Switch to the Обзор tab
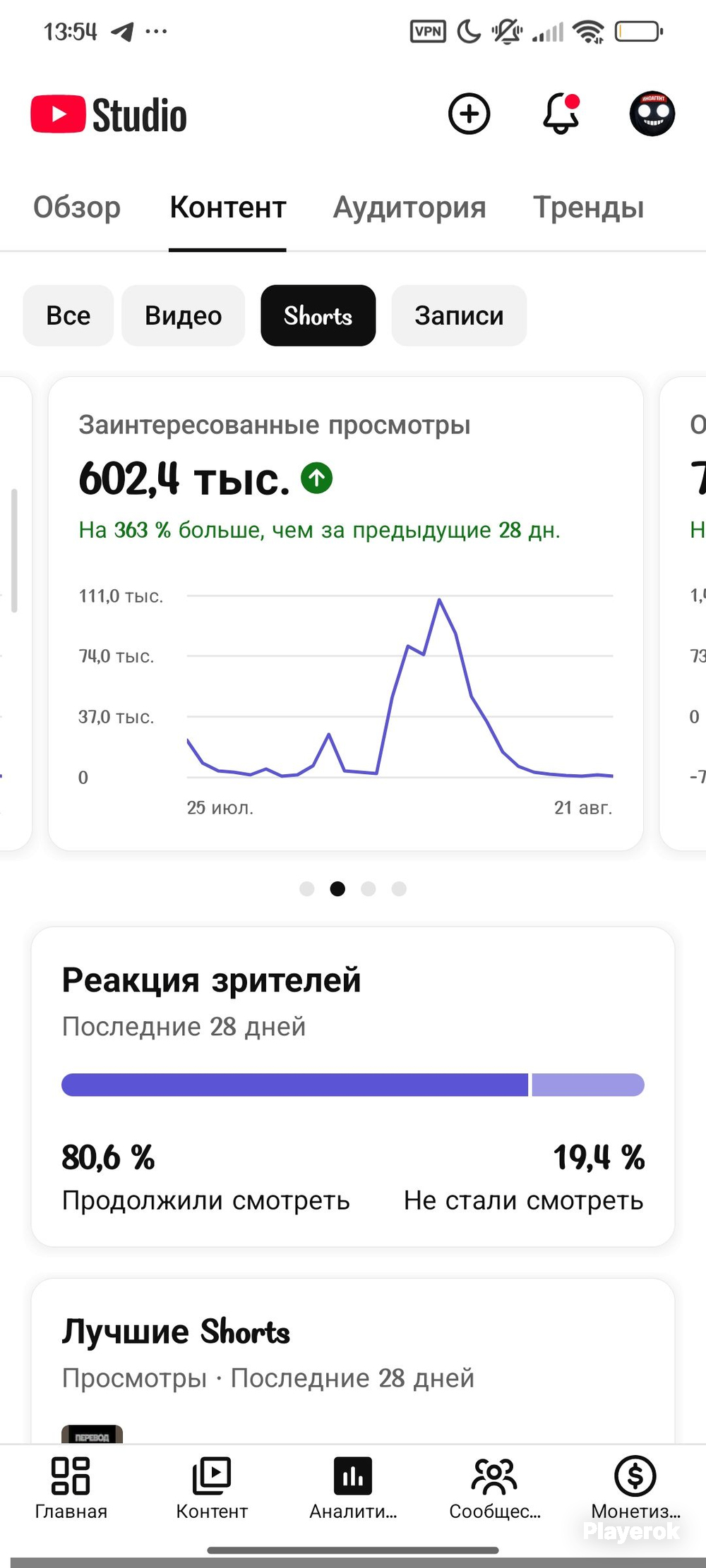Screen dimensions: 706x1568 tap(77, 207)
